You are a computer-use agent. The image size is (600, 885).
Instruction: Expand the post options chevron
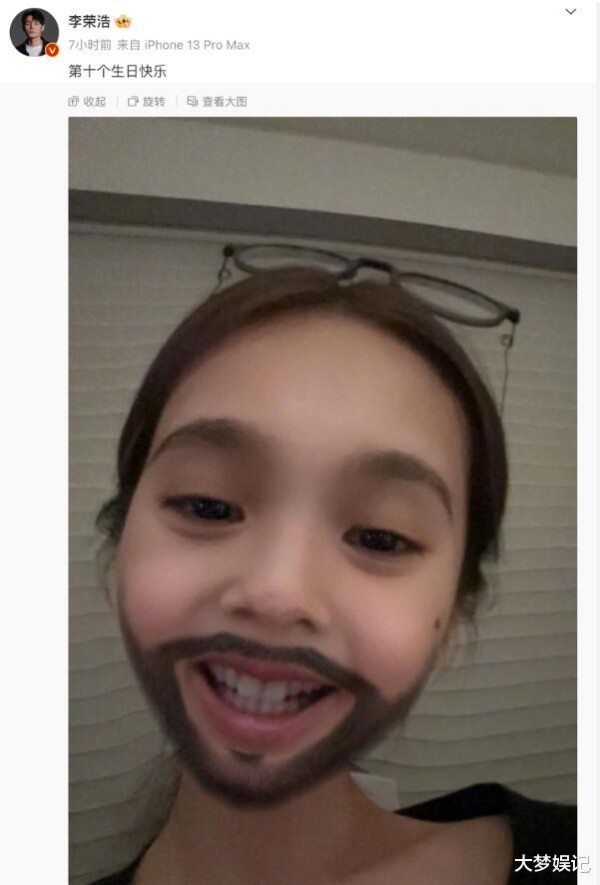click(571, 12)
